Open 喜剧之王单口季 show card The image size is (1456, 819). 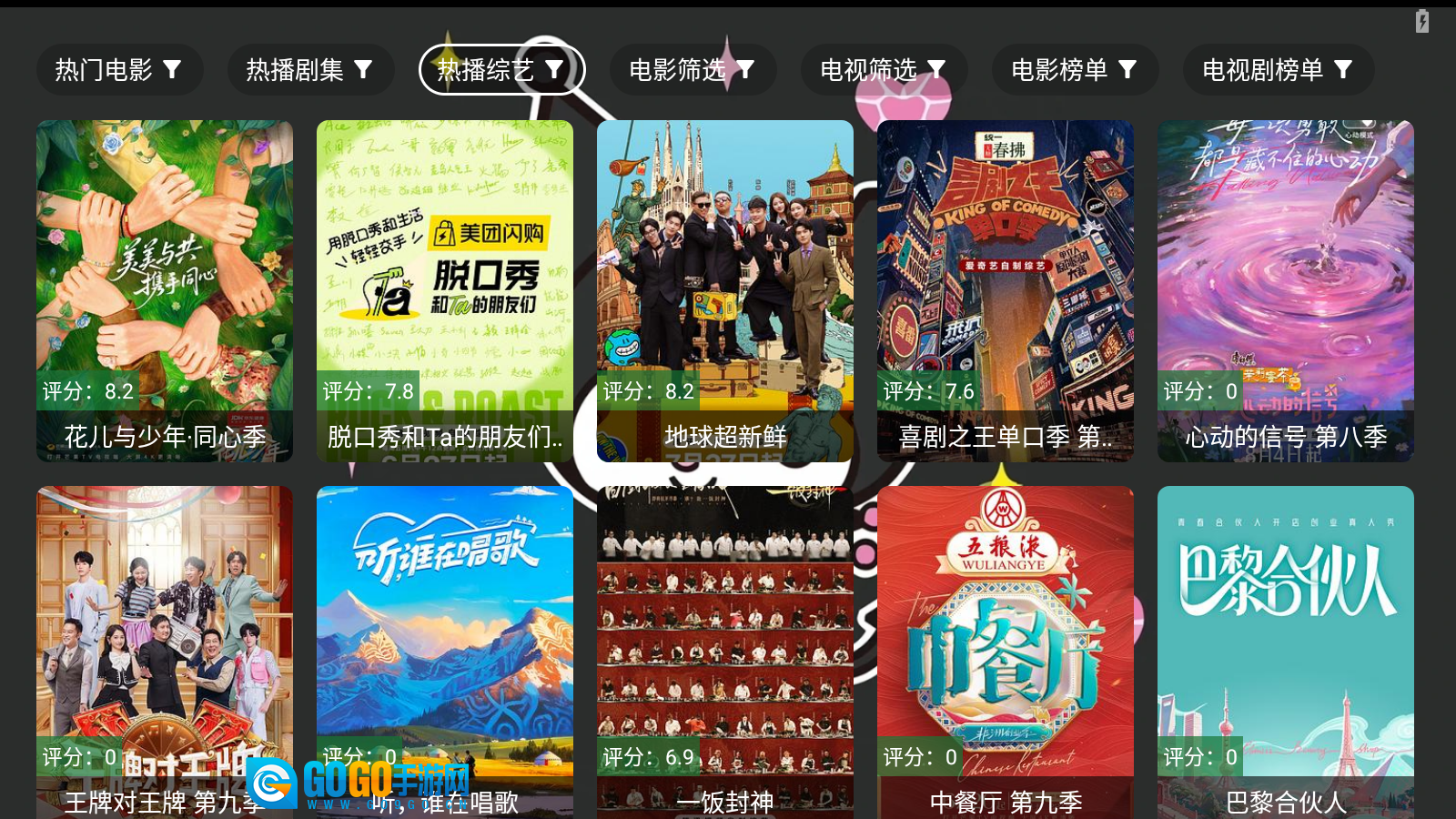(1006, 291)
